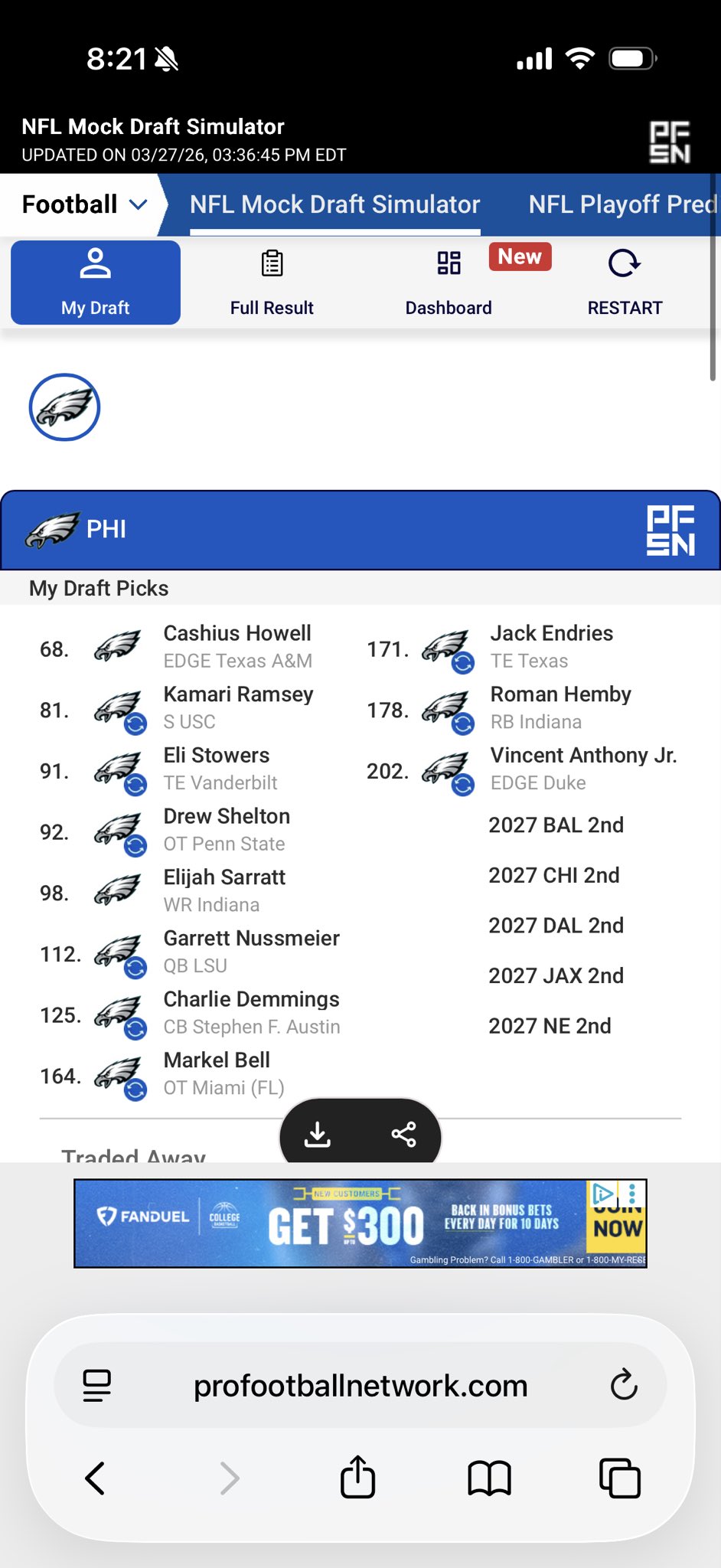Share the draft results
Screen dimensions: 721x1568
(403, 1134)
